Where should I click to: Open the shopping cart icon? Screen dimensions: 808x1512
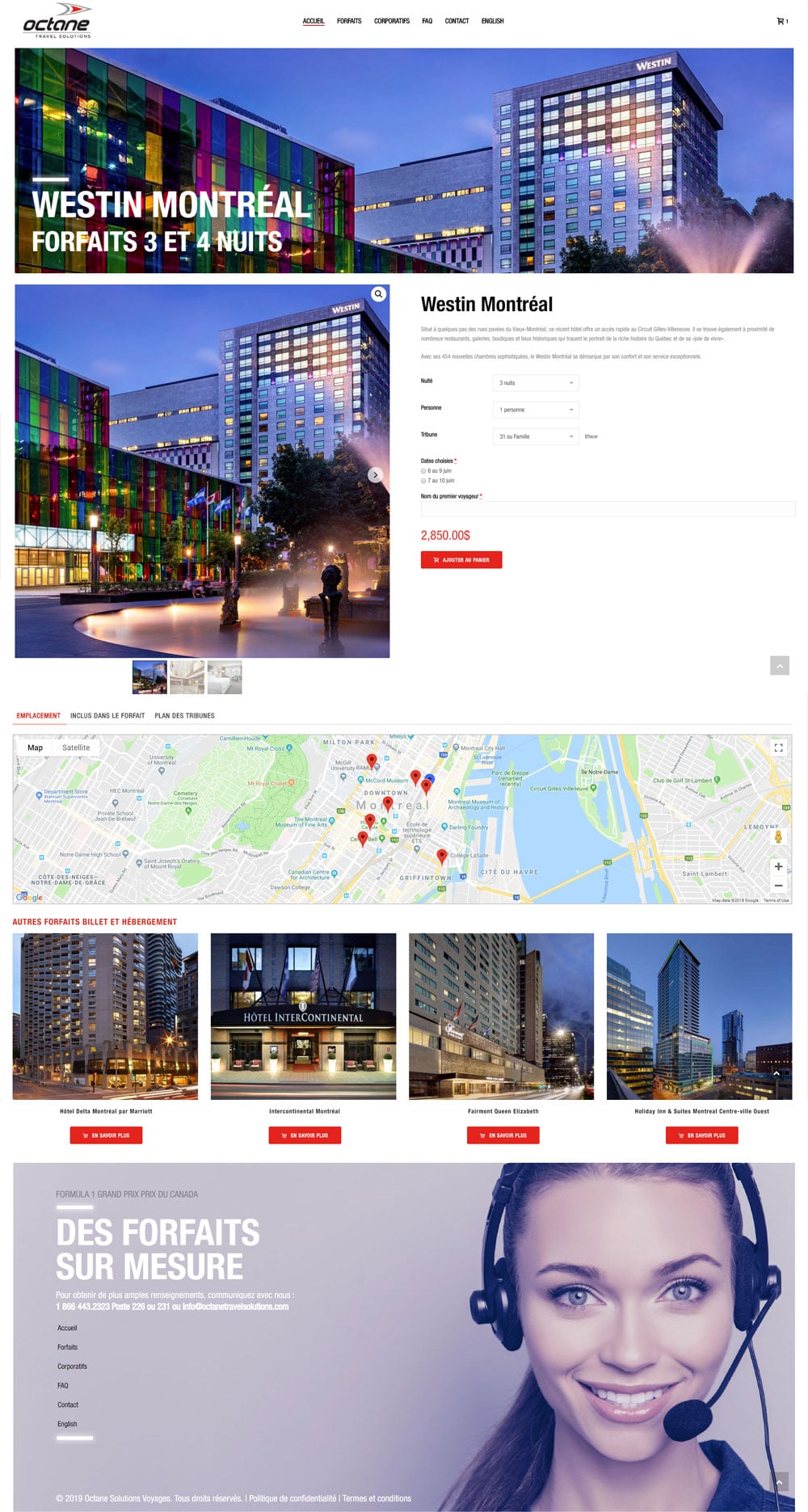pyautogui.click(x=781, y=21)
